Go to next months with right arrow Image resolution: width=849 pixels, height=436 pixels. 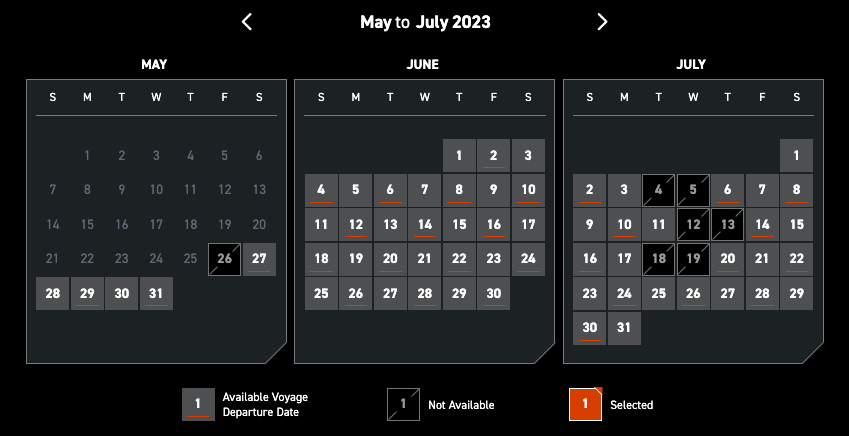(x=602, y=22)
